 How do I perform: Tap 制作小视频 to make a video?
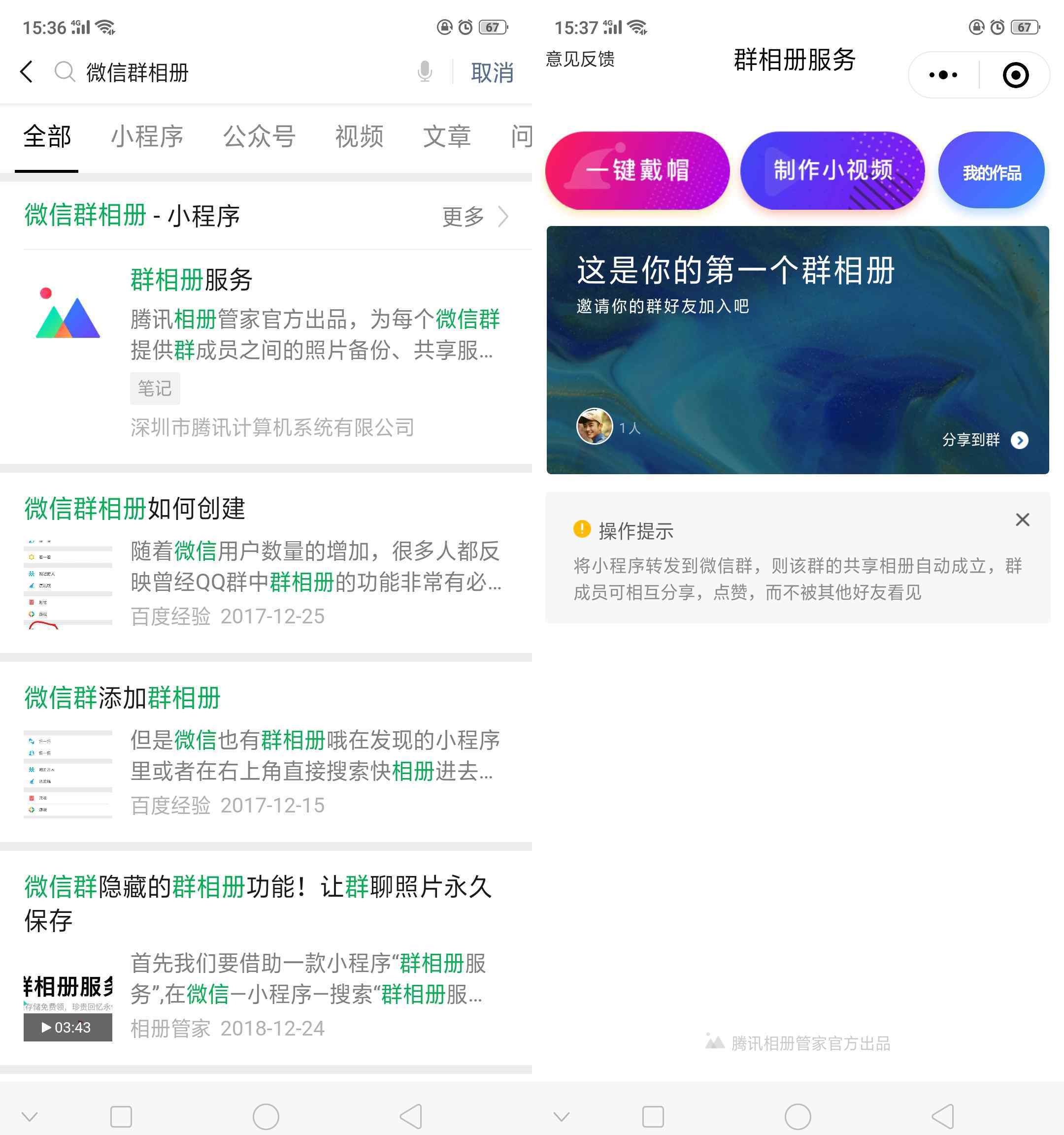pyautogui.click(x=832, y=171)
